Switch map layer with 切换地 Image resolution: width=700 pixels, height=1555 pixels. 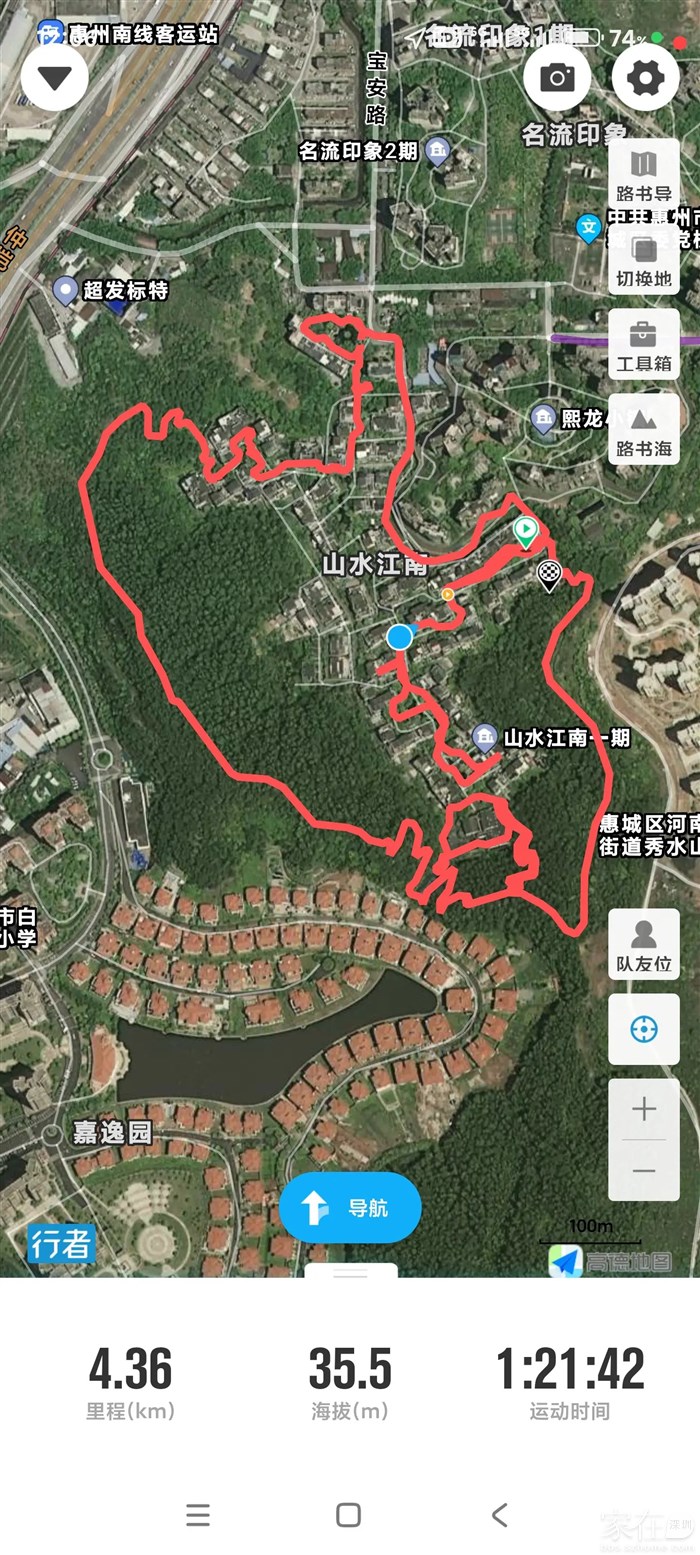point(644,259)
